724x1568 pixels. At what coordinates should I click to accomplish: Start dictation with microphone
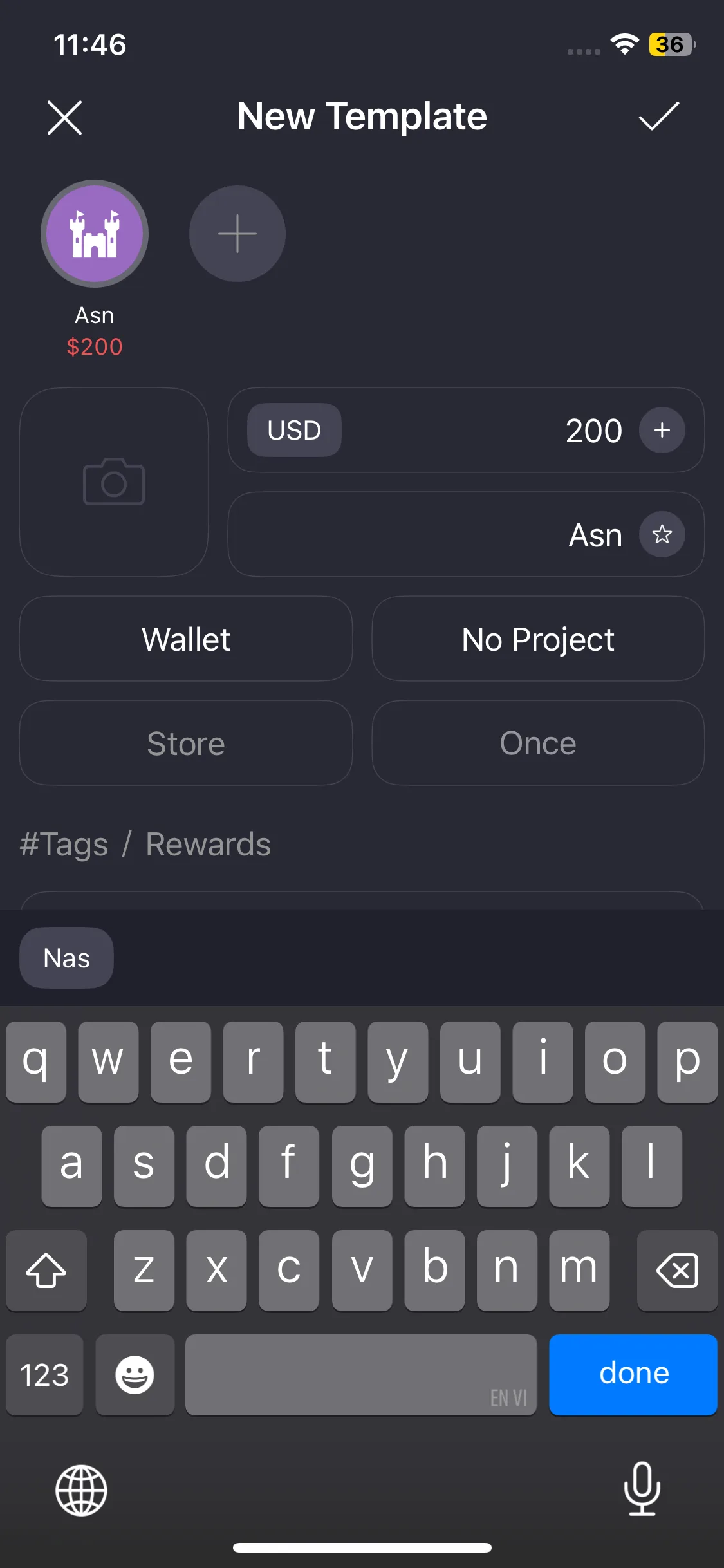(642, 1489)
